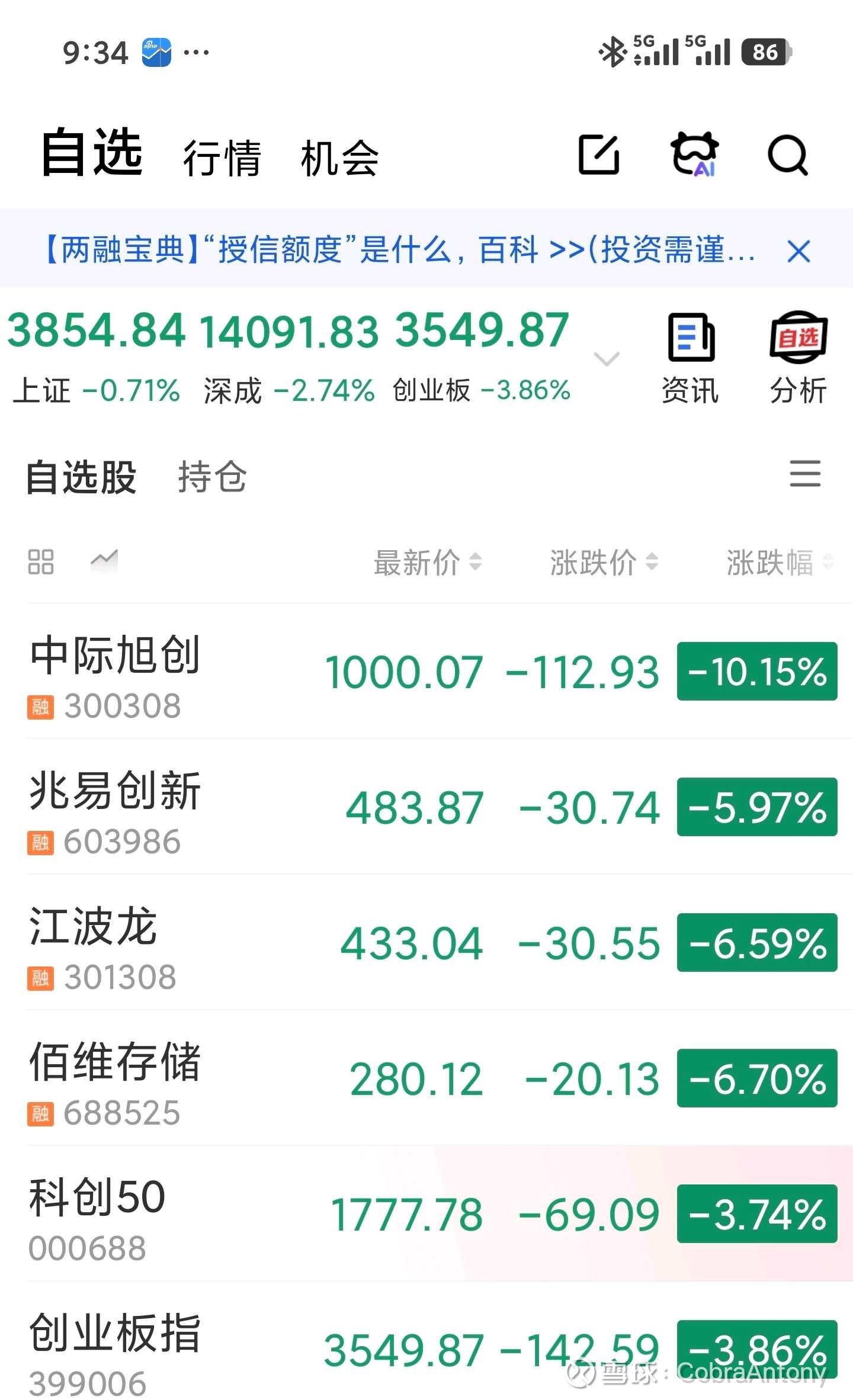Viewport: 853px width, 1400px height.
Task: Switch to the 行情 tab
Action: [222, 158]
